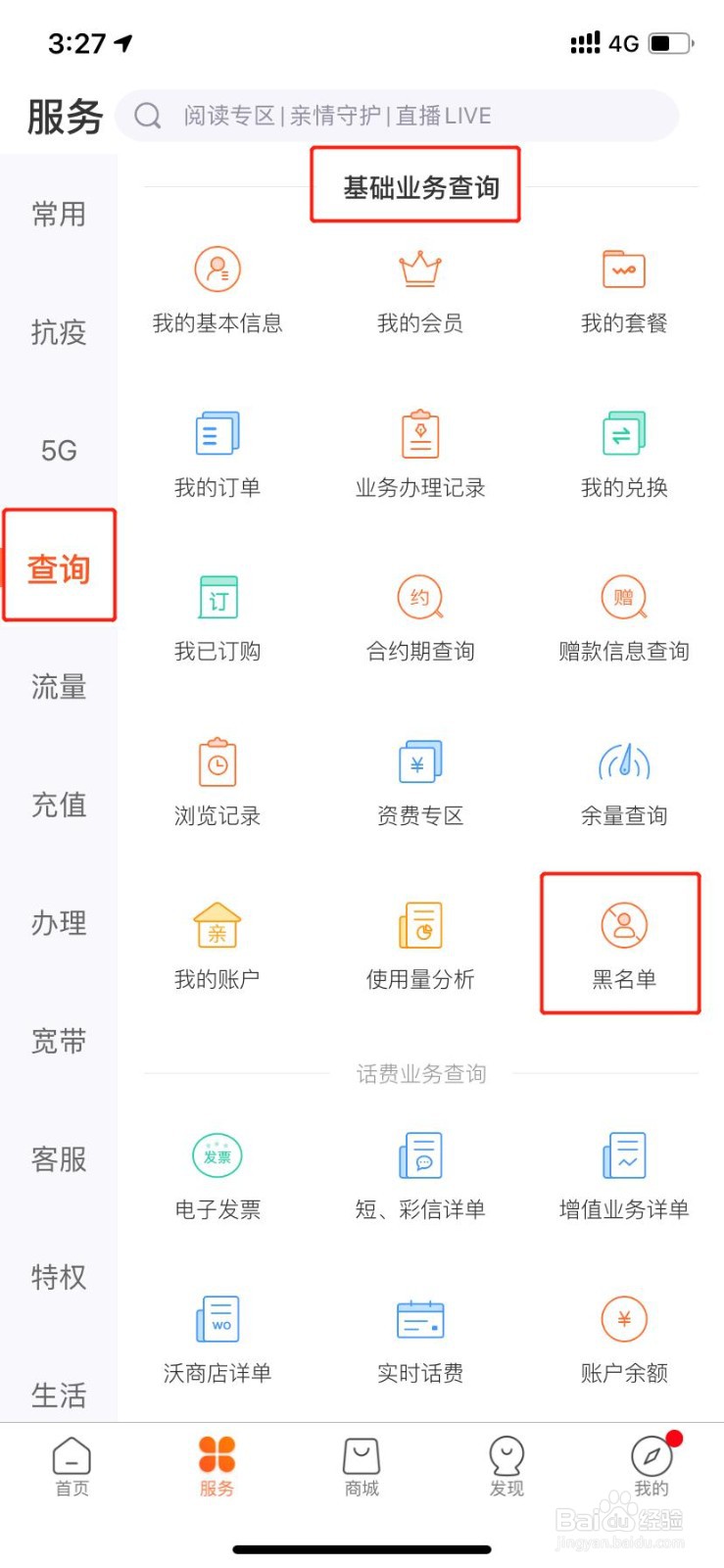724x1568 pixels.
Task: Switch to 充值 recharge section
Action: 58,806
